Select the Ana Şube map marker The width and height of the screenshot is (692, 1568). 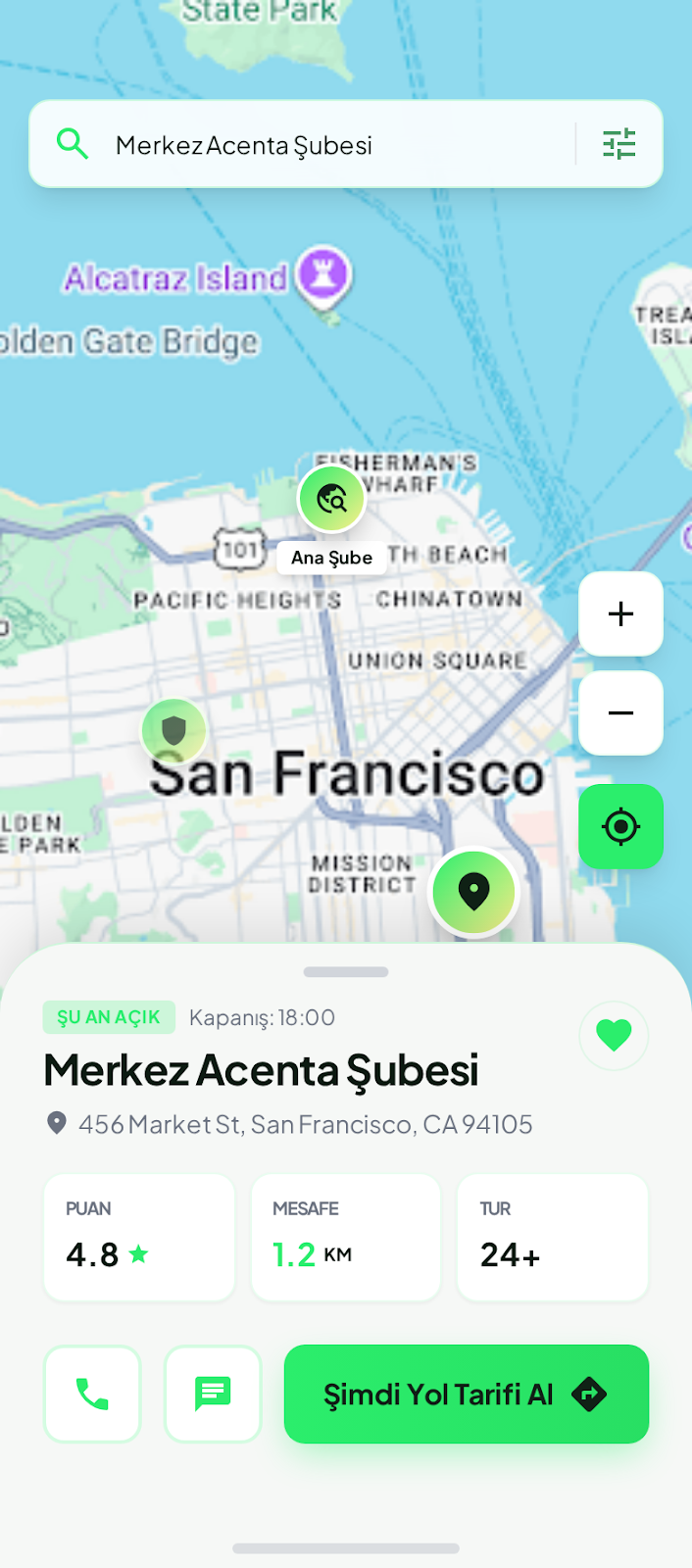point(332,500)
